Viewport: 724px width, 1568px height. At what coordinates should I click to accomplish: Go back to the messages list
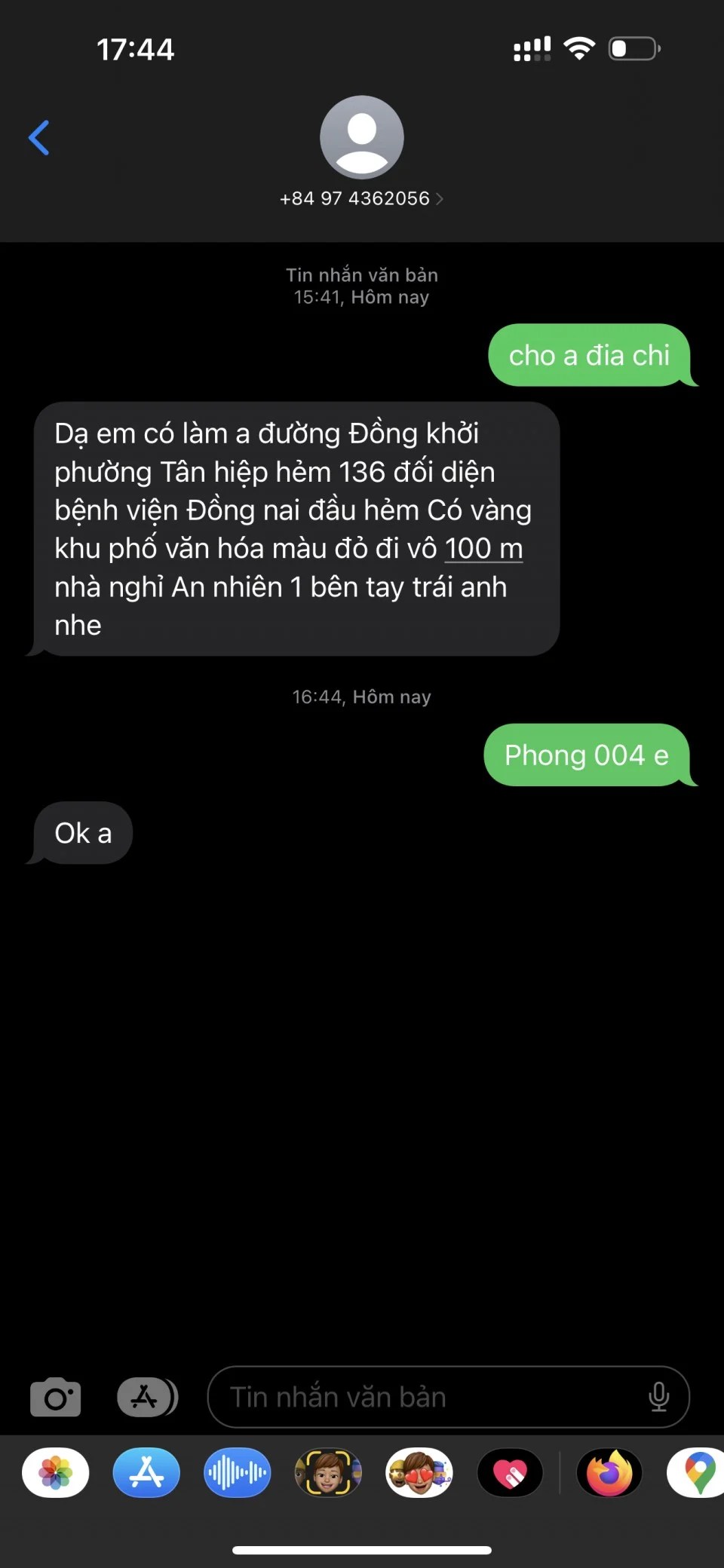[x=39, y=138]
